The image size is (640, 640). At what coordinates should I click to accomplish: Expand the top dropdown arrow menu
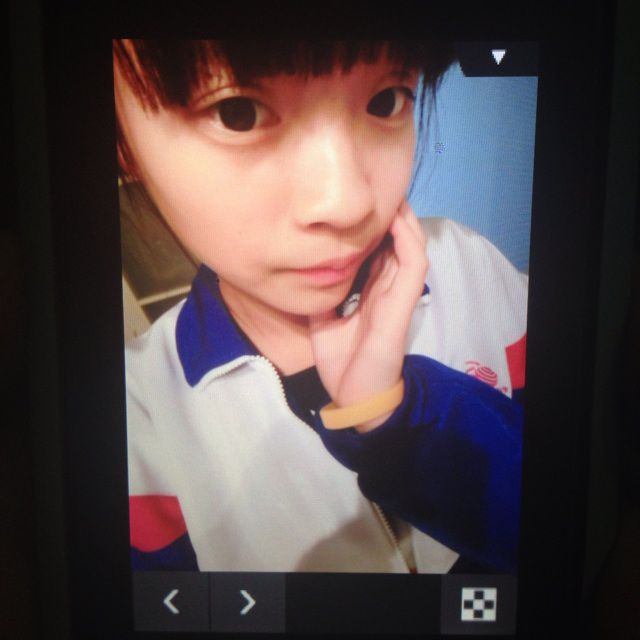(x=498, y=58)
